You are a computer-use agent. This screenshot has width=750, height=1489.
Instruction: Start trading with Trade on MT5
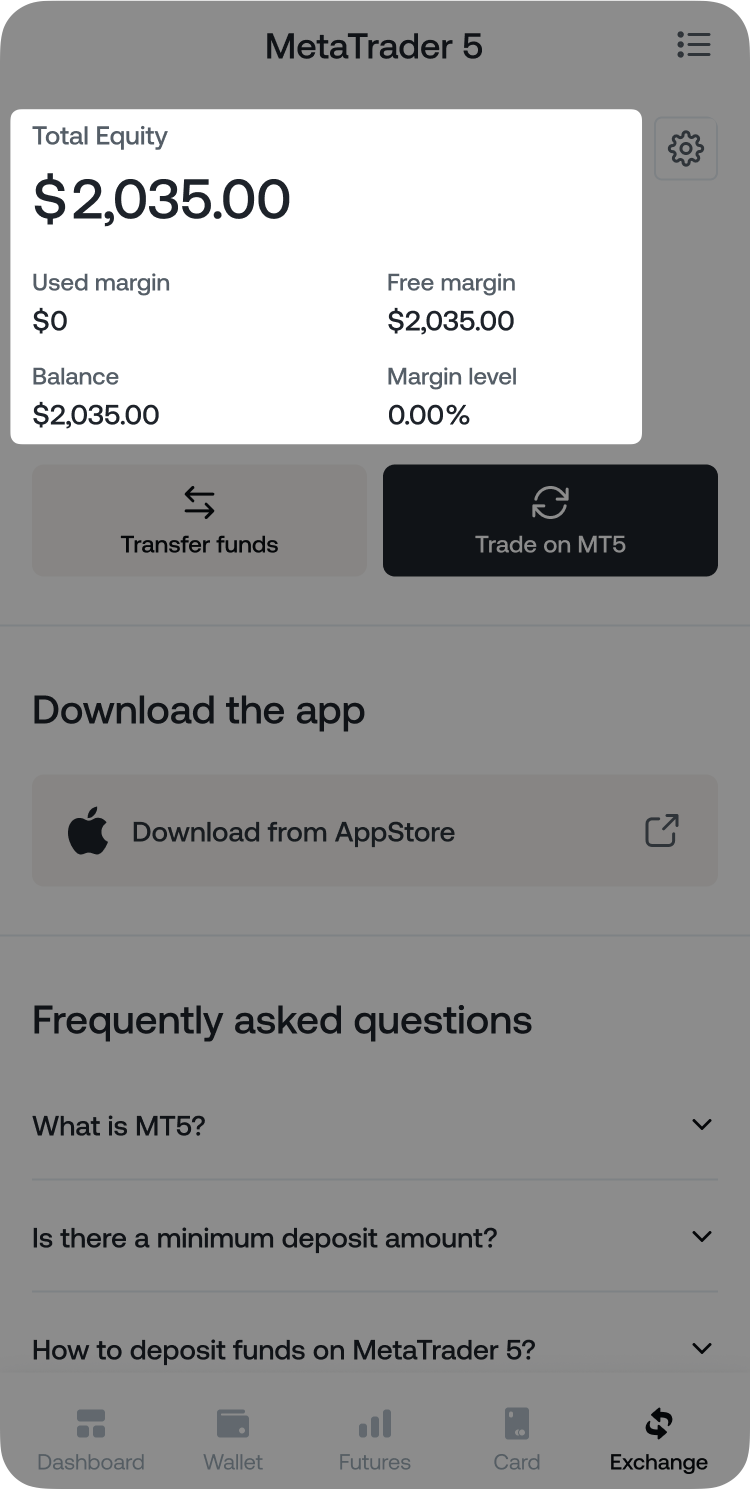point(550,520)
